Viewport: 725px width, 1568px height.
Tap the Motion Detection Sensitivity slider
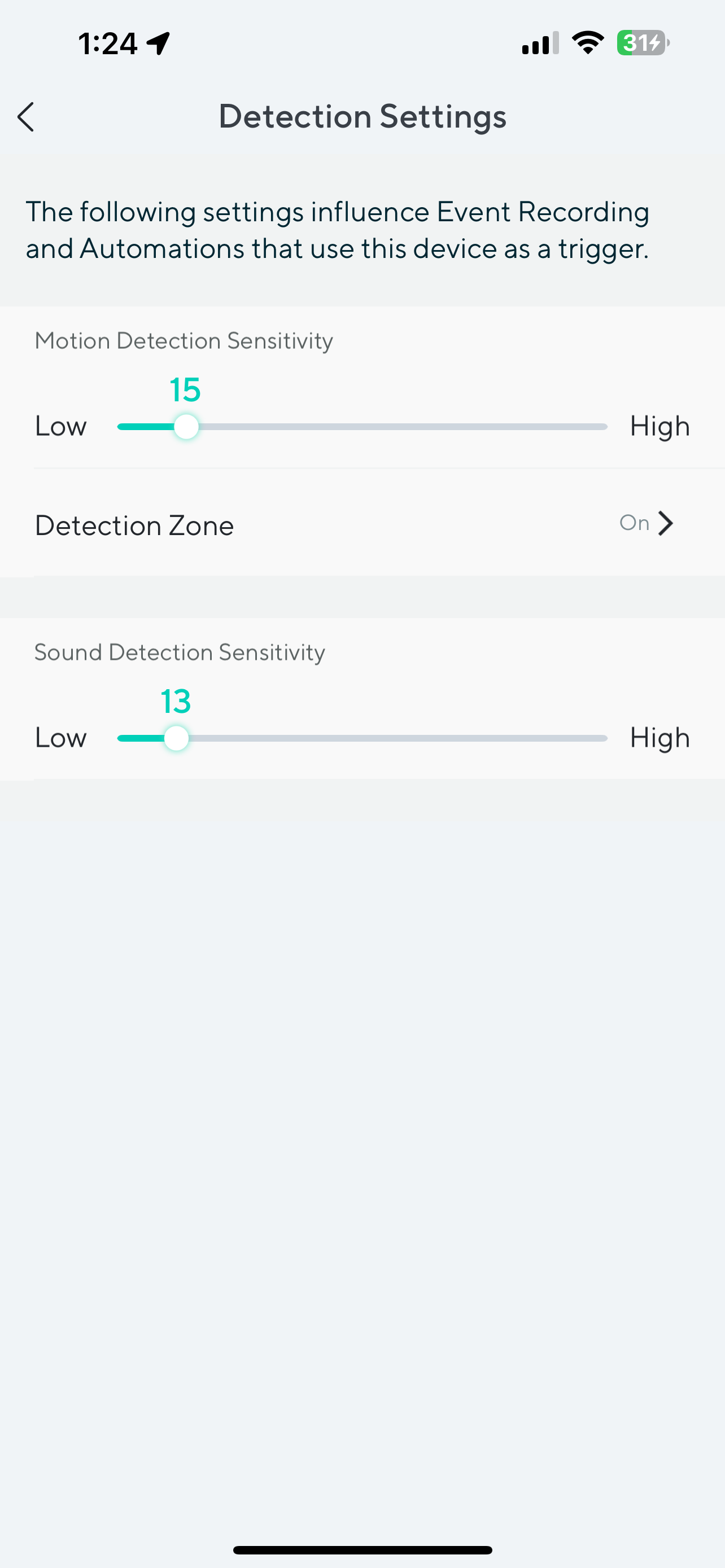click(362, 427)
